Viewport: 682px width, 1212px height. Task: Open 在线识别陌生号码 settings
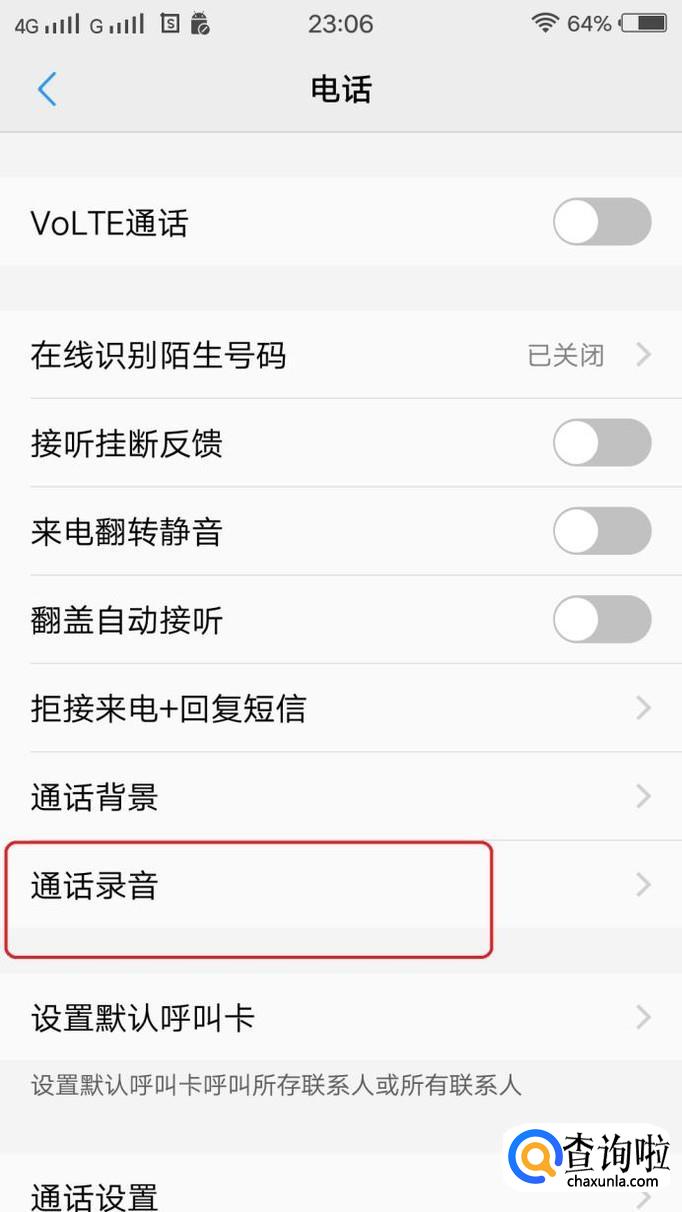point(341,354)
